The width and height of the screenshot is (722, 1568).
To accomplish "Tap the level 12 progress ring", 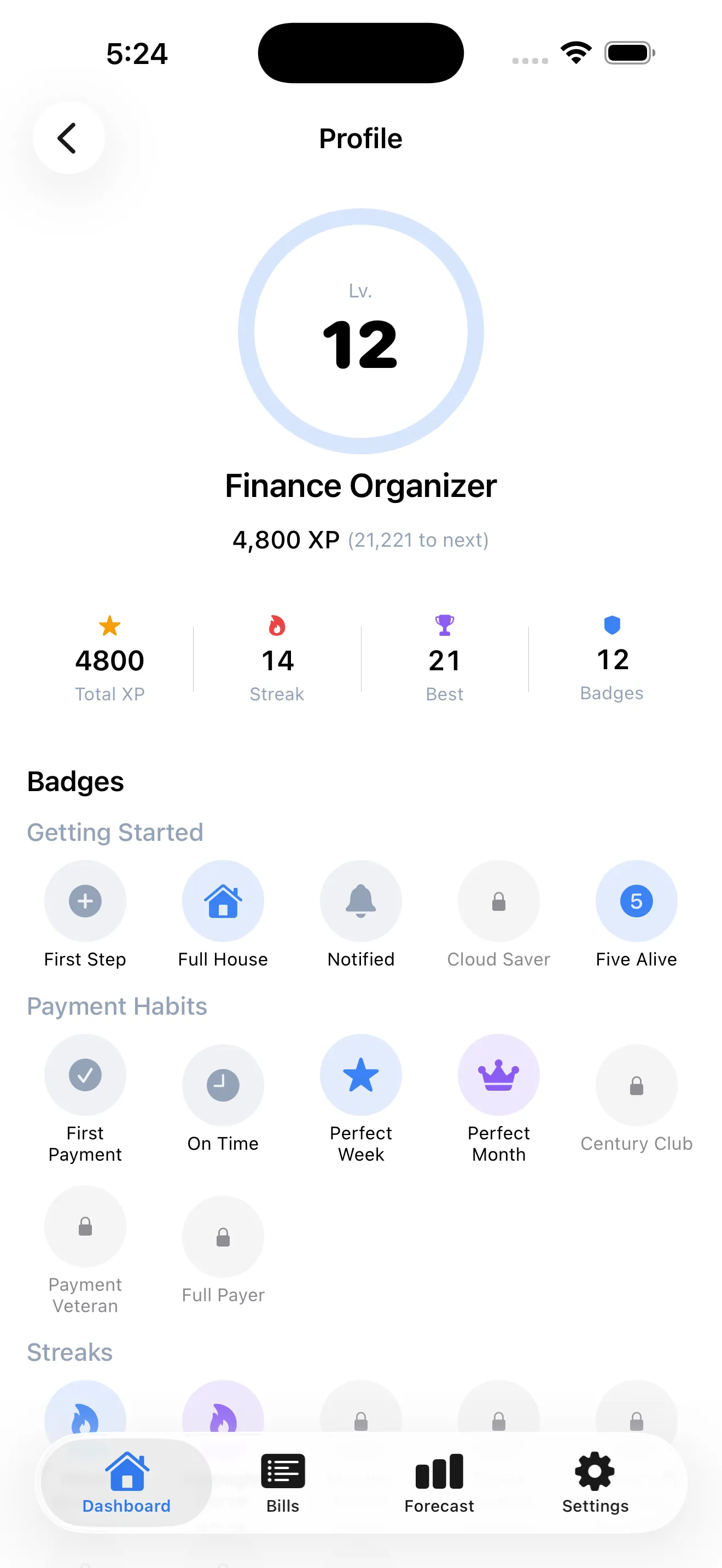I will [x=360, y=332].
